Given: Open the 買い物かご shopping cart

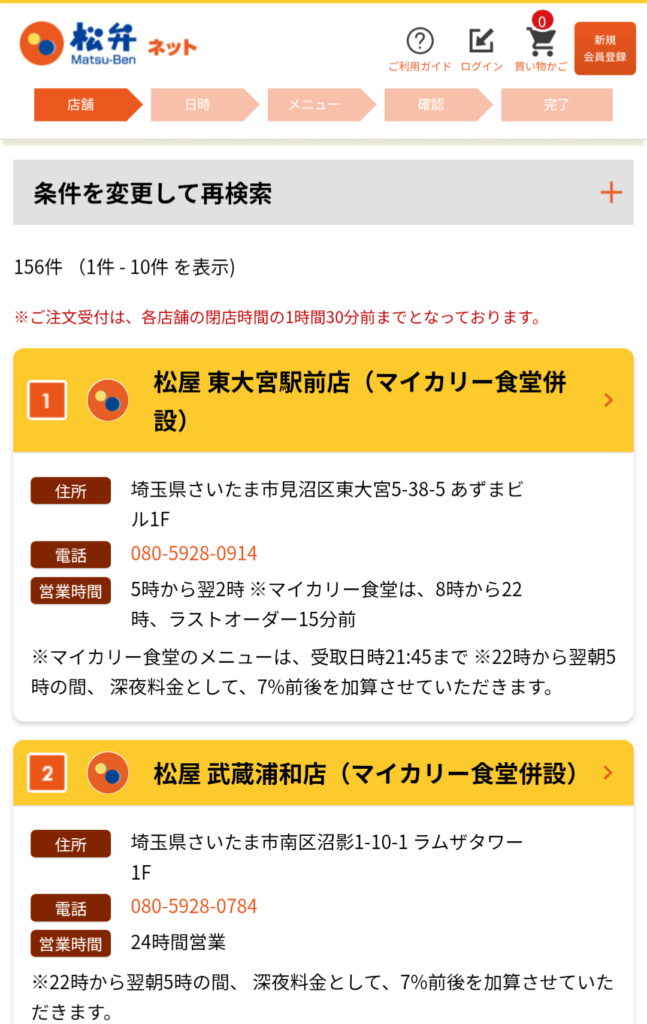Looking at the screenshot, I should (x=540, y=48).
